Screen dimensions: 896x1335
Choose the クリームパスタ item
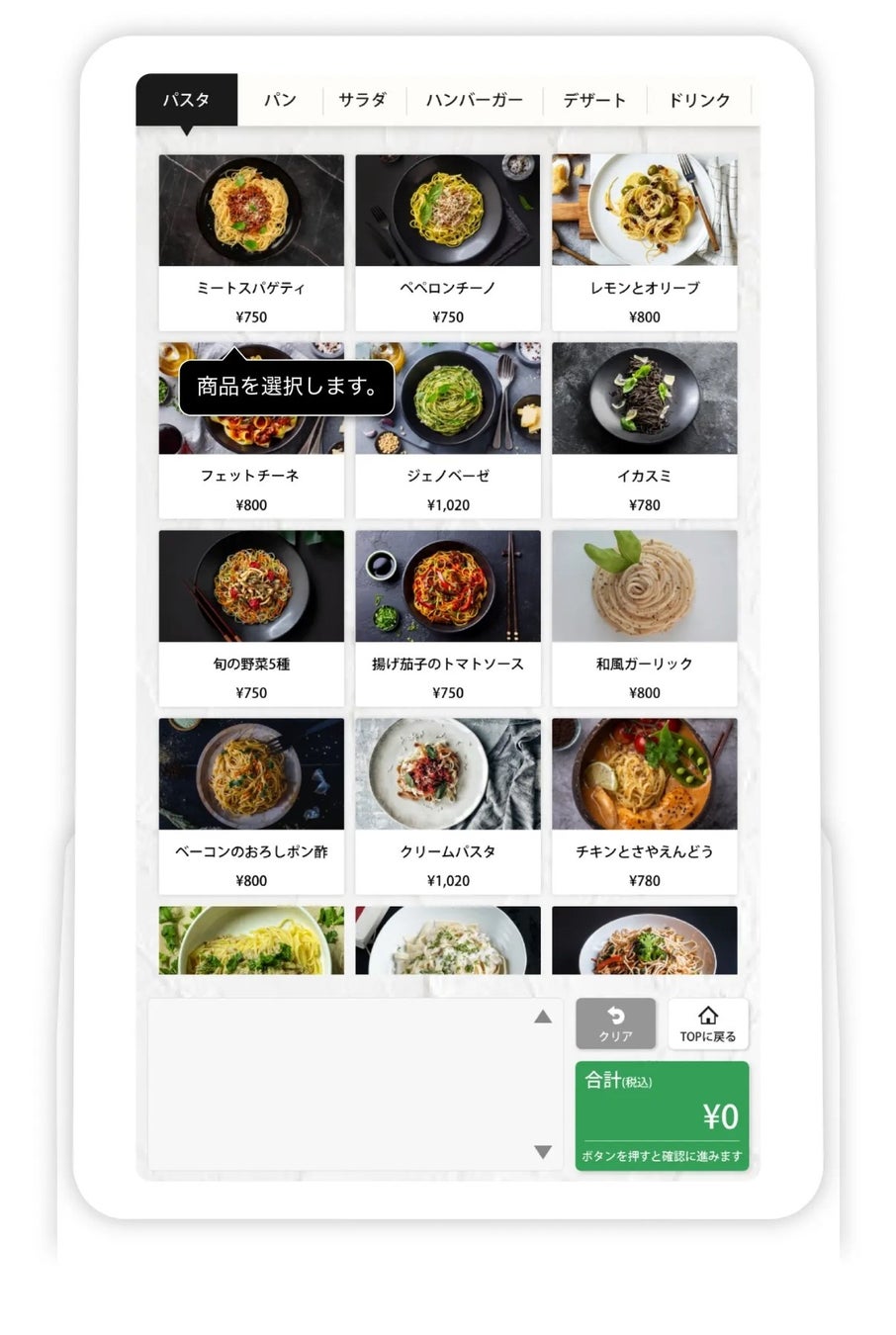[x=447, y=806]
